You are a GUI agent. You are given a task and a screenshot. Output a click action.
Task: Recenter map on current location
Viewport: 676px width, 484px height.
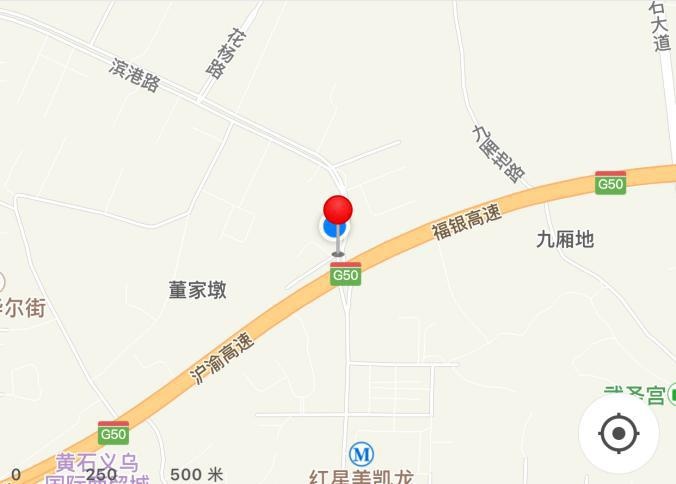[618, 433]
